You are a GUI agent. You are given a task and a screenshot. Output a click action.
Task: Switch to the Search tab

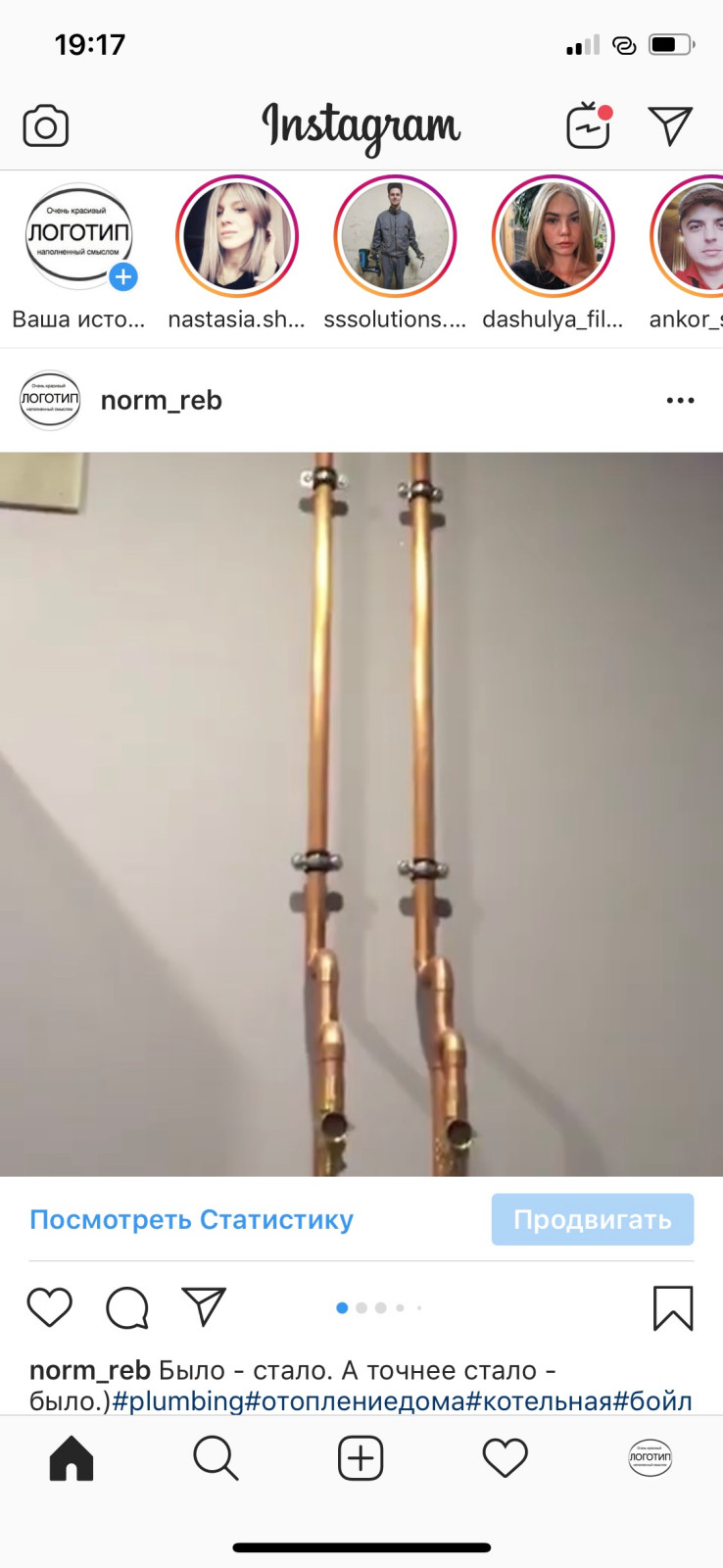tap(216, 1458)
